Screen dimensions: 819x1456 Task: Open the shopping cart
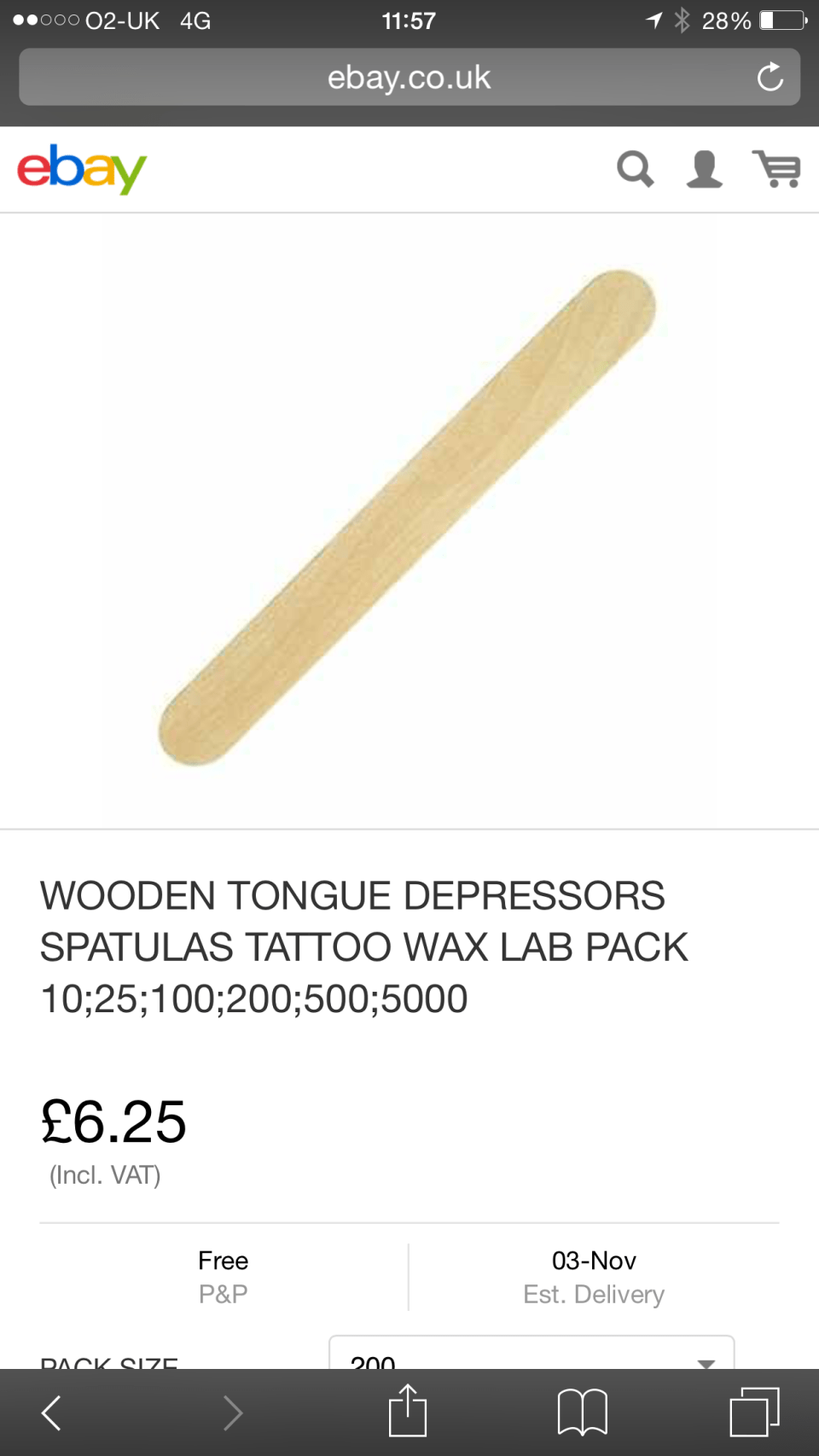pyautogui.click(x=776, y=169)
